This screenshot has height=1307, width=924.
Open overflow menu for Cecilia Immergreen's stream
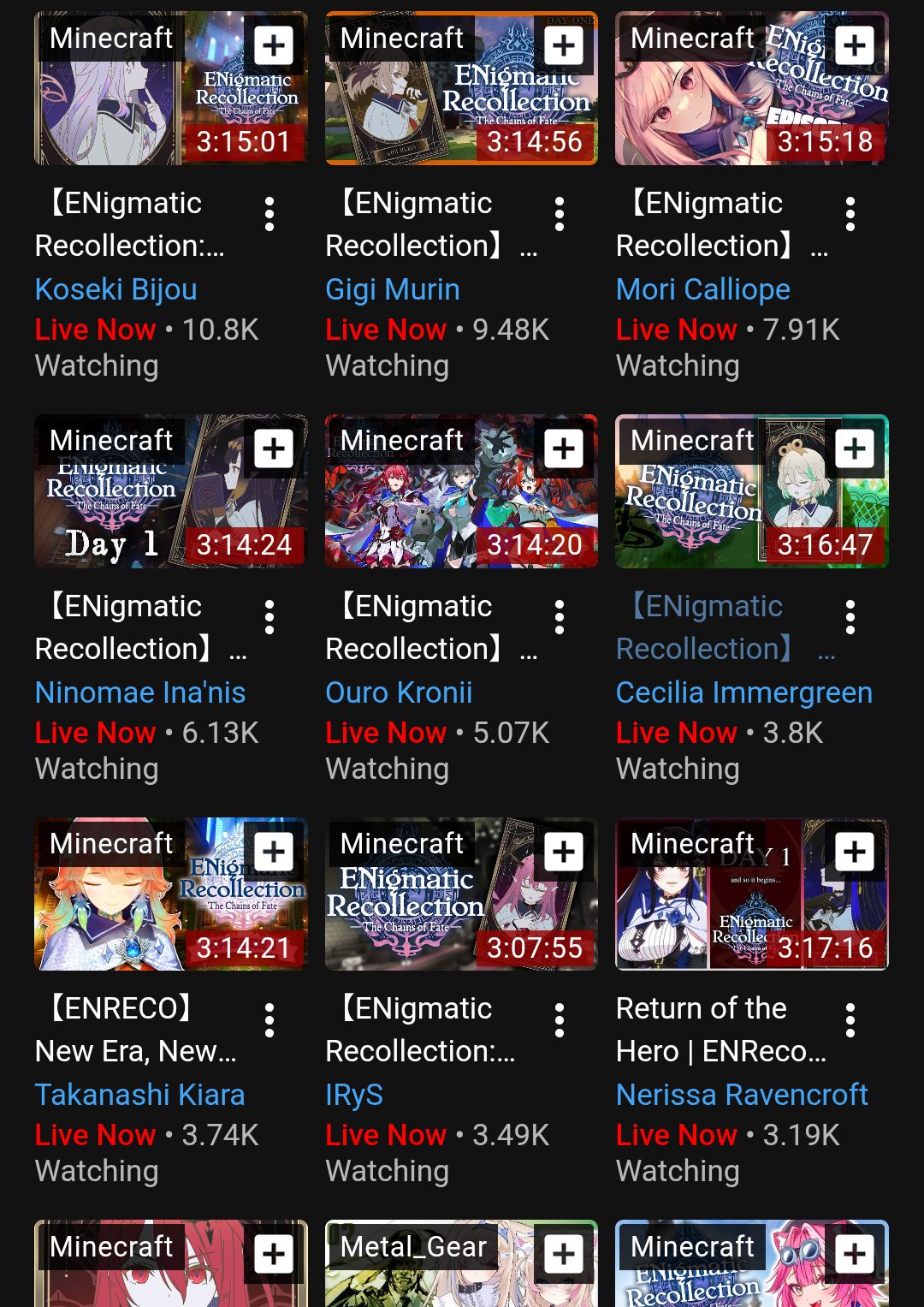tap(850, 617)
